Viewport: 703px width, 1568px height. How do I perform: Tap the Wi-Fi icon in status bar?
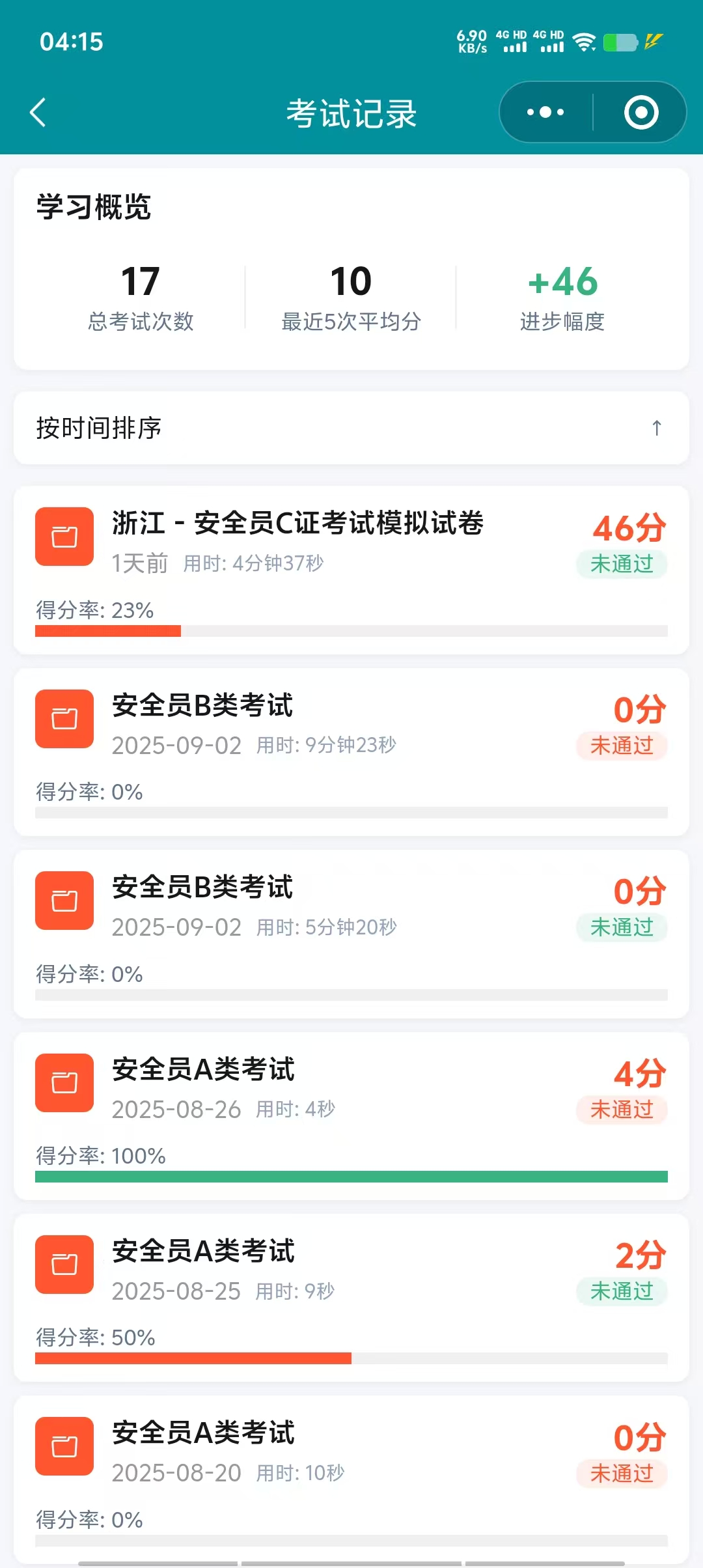(x=583, y=42)
